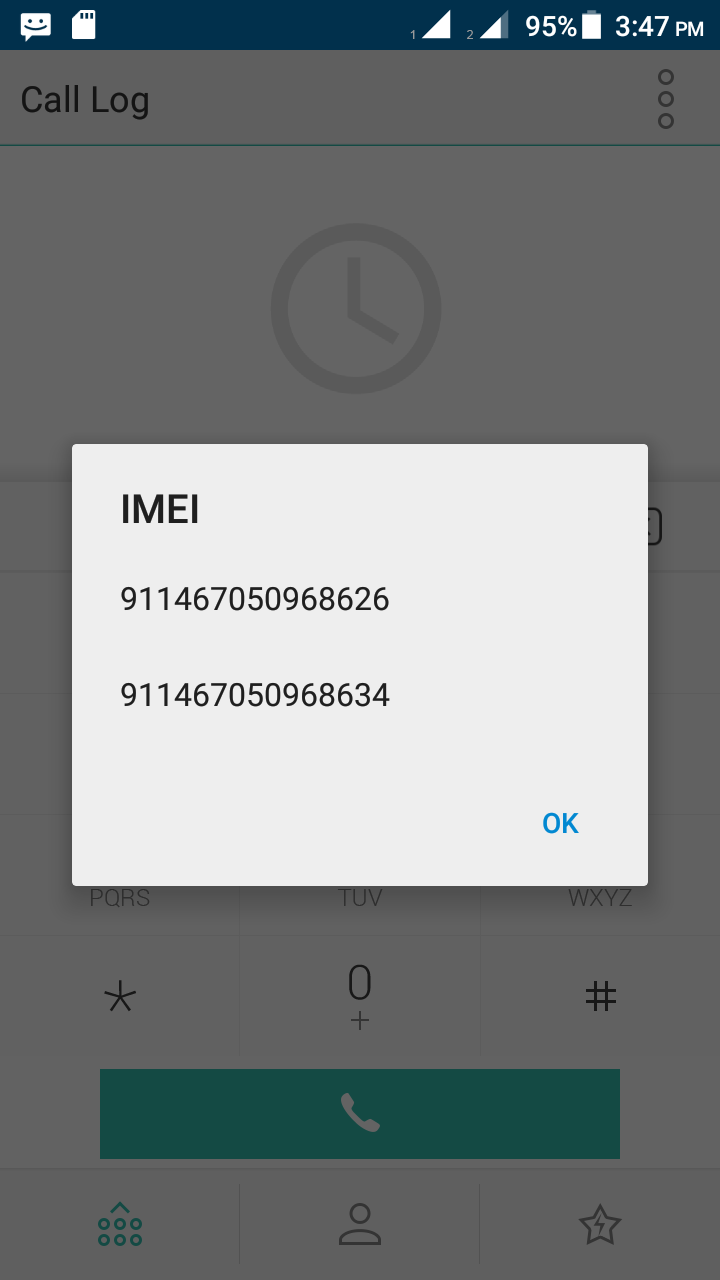This screenshot has width=720, height=1280.
Task: Switch to the dialpad tab
Action: [120, 1224]
